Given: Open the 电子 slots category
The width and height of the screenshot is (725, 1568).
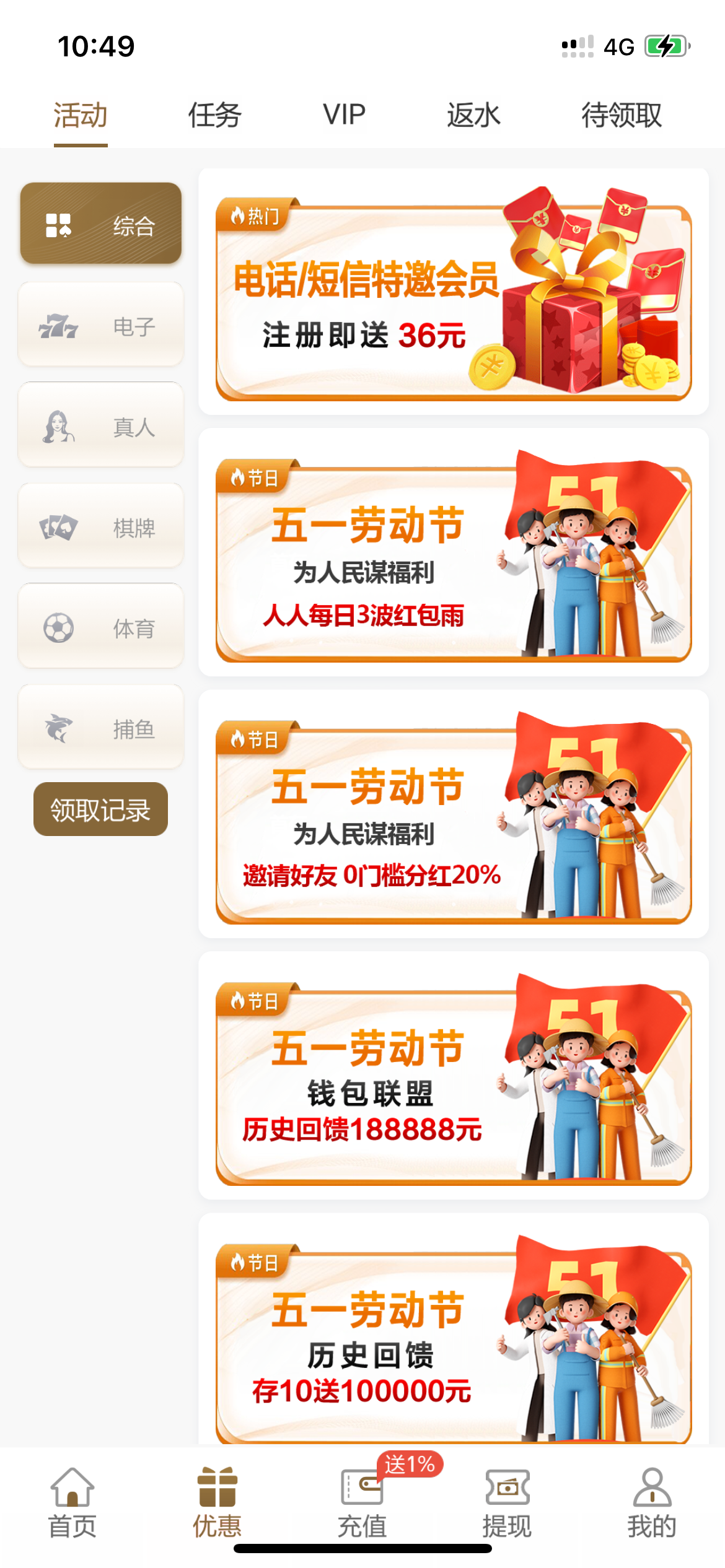Looking at the screenshot, I should [59, 325].
